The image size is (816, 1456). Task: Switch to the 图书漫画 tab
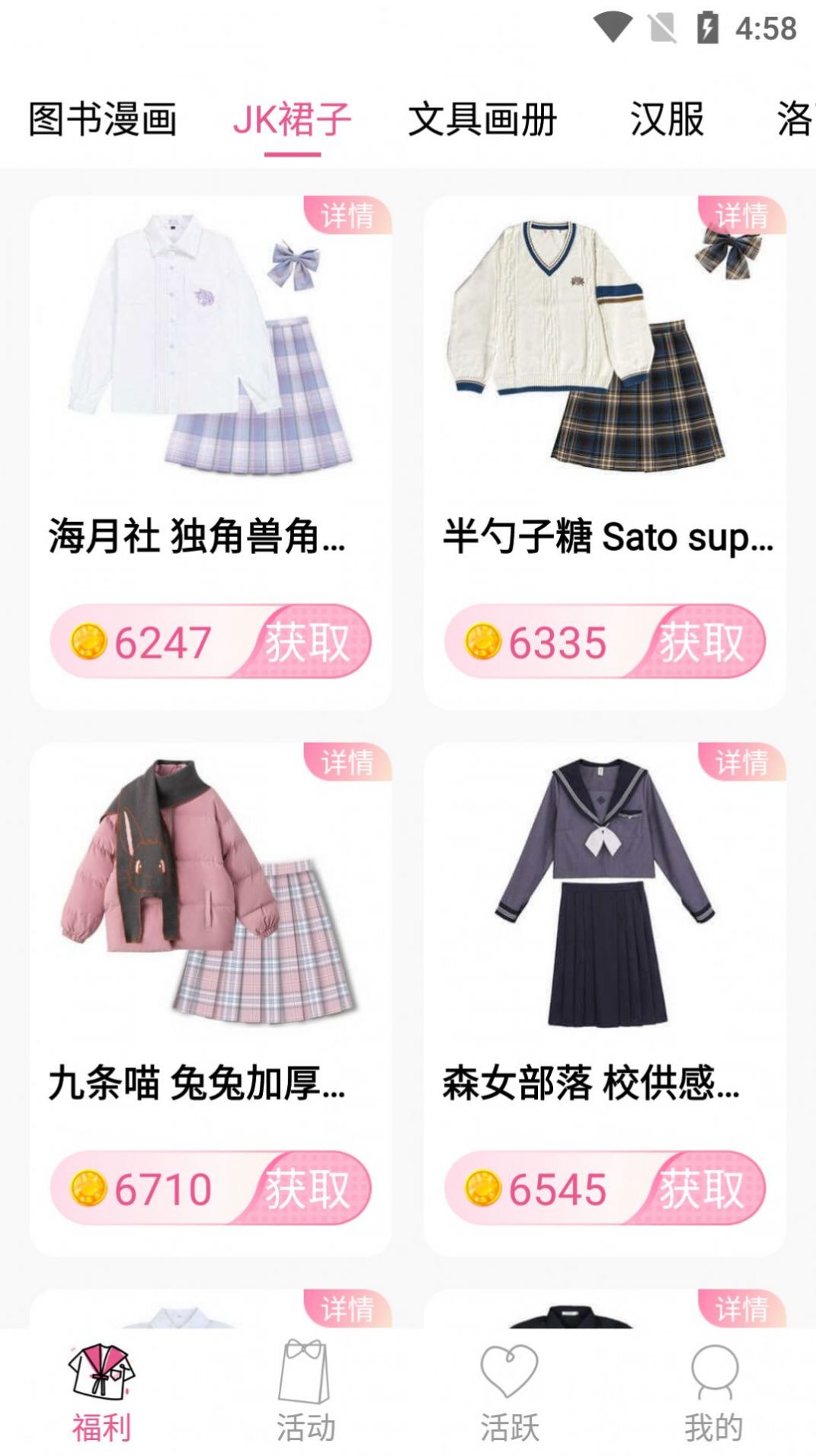click(103, 117)
